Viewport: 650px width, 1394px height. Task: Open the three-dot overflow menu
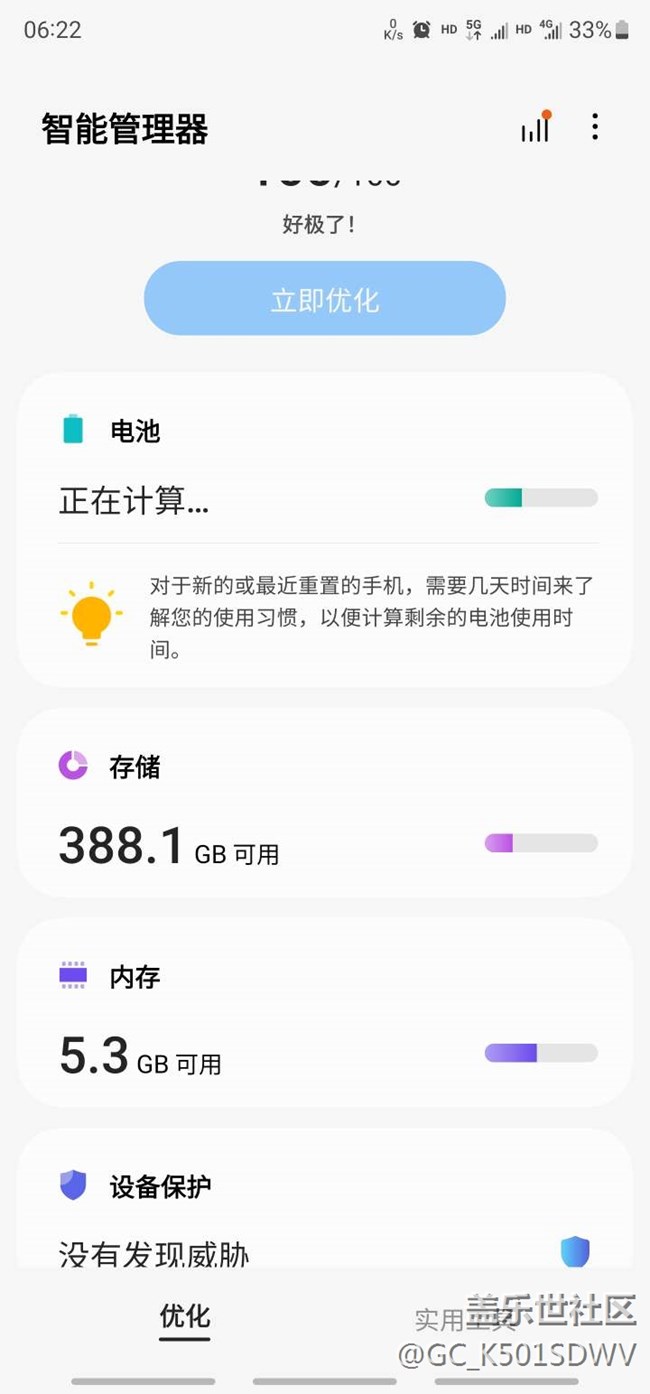(x=595, y=127)
